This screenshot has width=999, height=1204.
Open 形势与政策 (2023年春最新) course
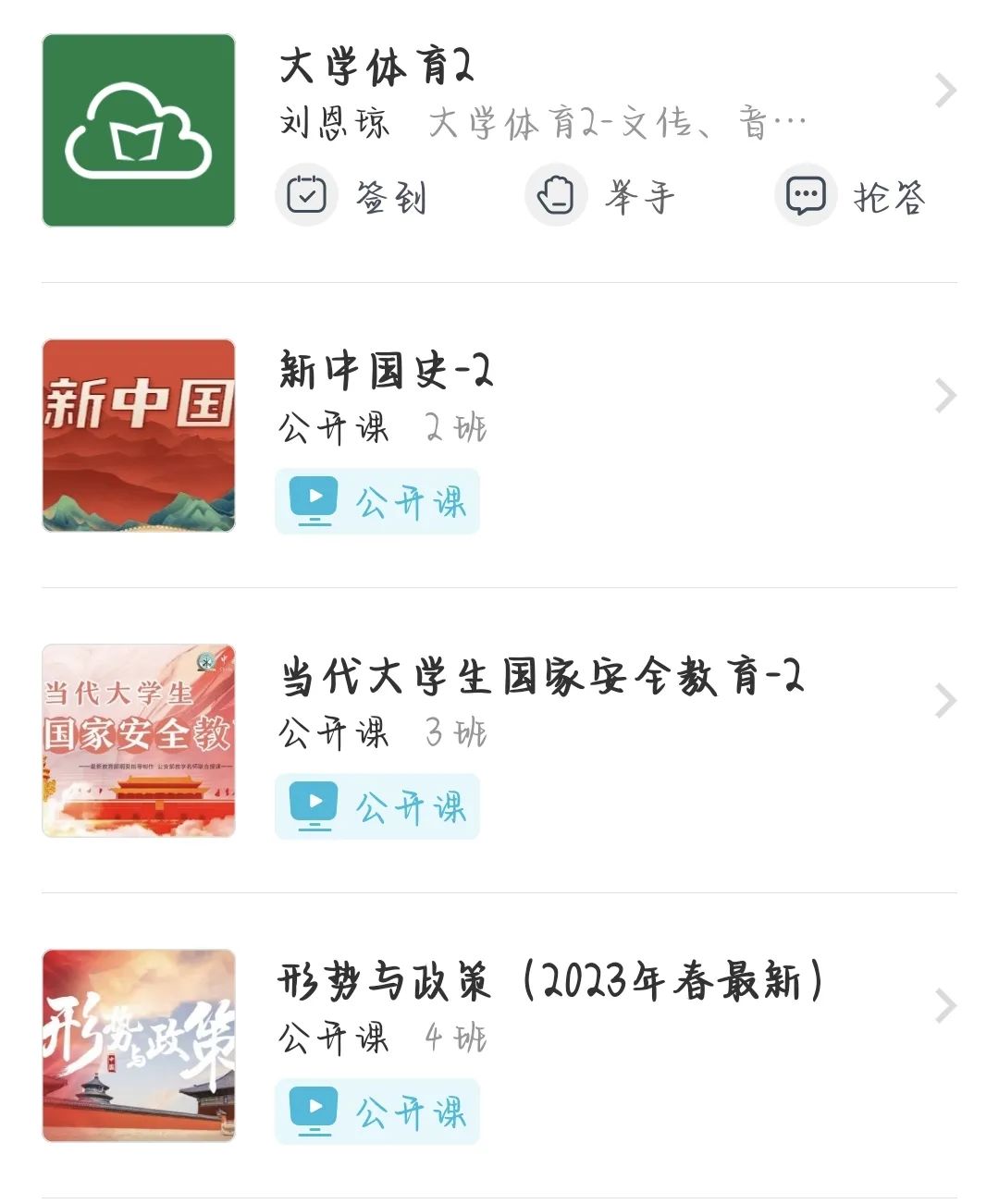[x=549, y=981]
